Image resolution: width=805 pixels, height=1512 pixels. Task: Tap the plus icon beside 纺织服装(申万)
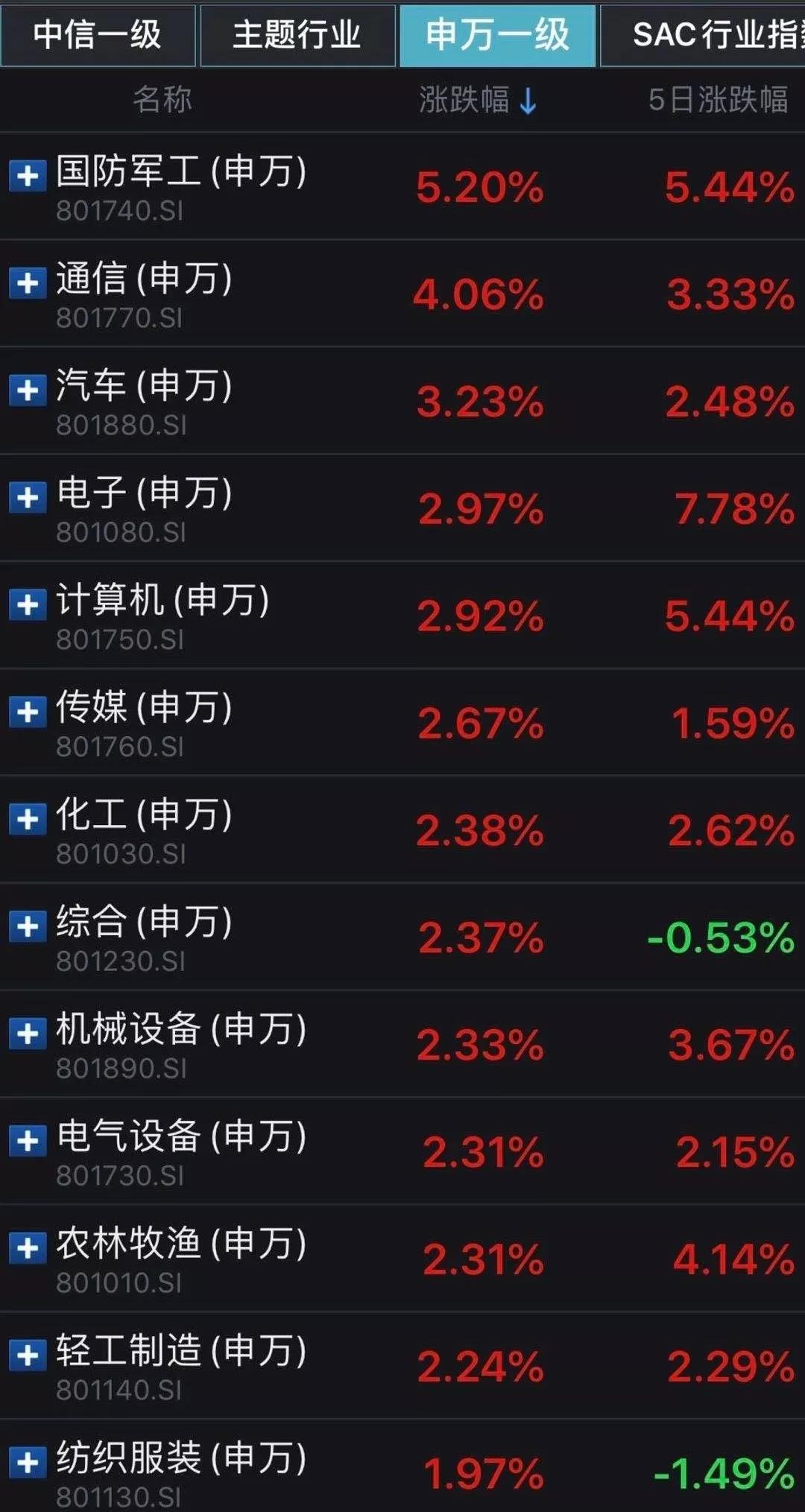coord(28,1463)
